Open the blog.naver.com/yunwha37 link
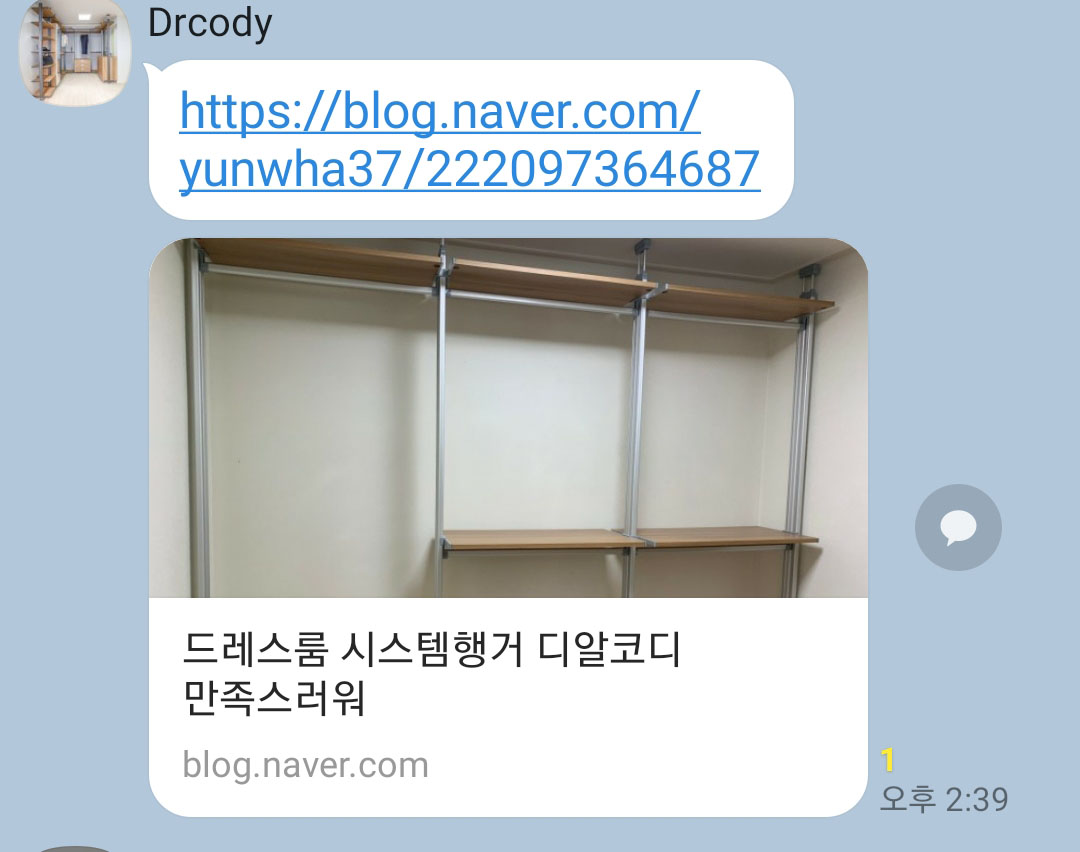 point(469,141)
